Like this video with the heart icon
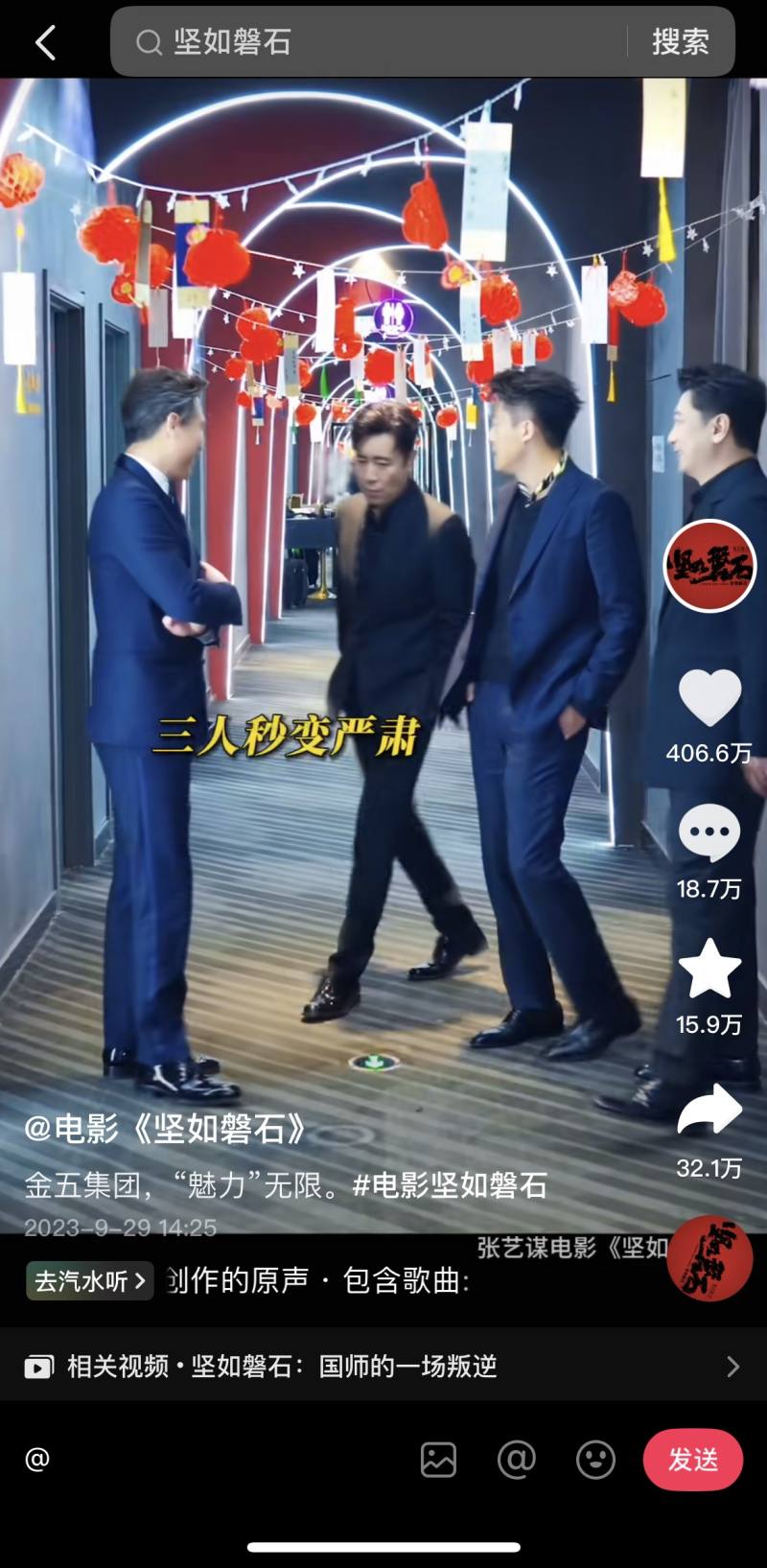The width and height of the screenshot is (767, 1568). tap(709, 698)
